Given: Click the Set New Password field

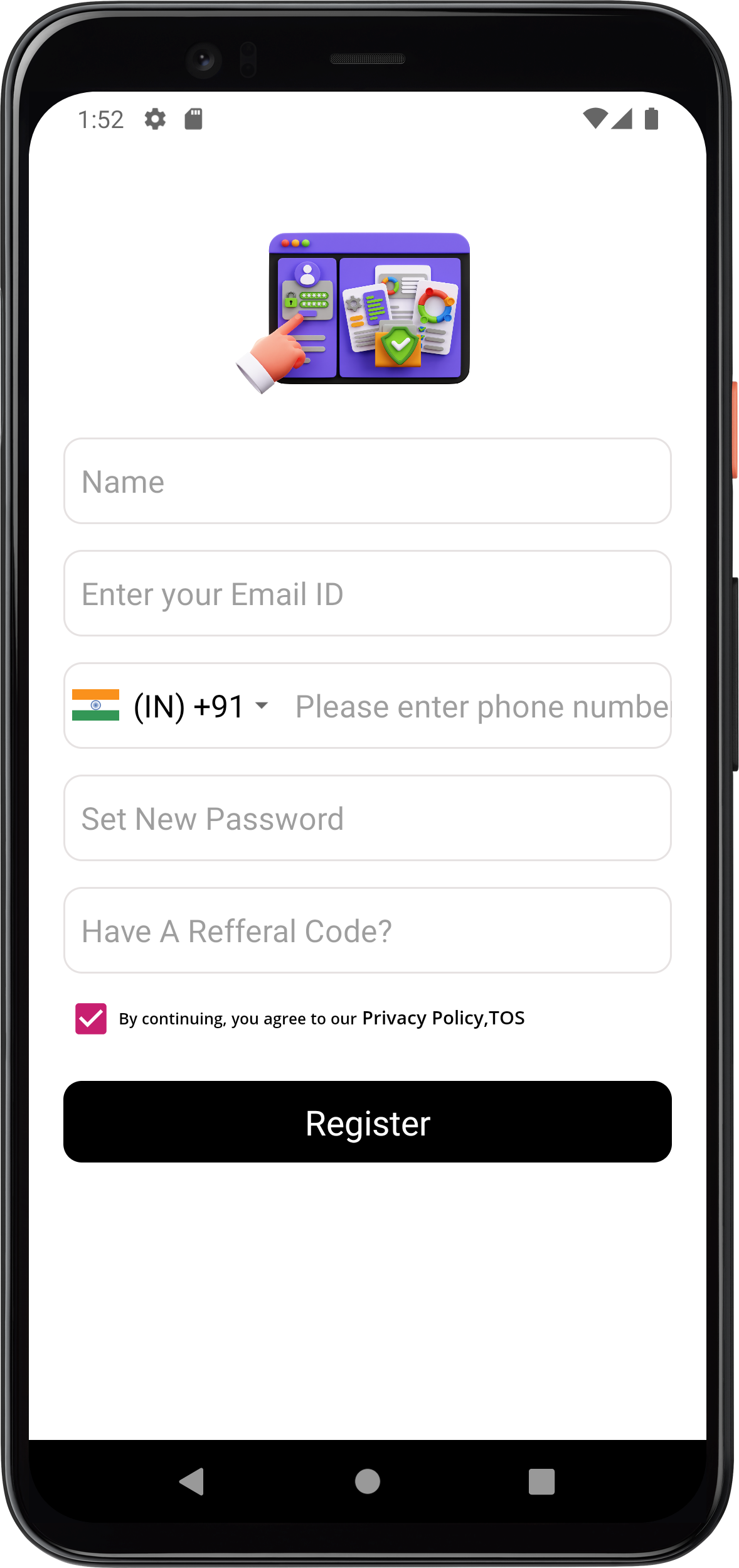Looking at the screenshot, I should pyautogui.click(x=367, y=818).
